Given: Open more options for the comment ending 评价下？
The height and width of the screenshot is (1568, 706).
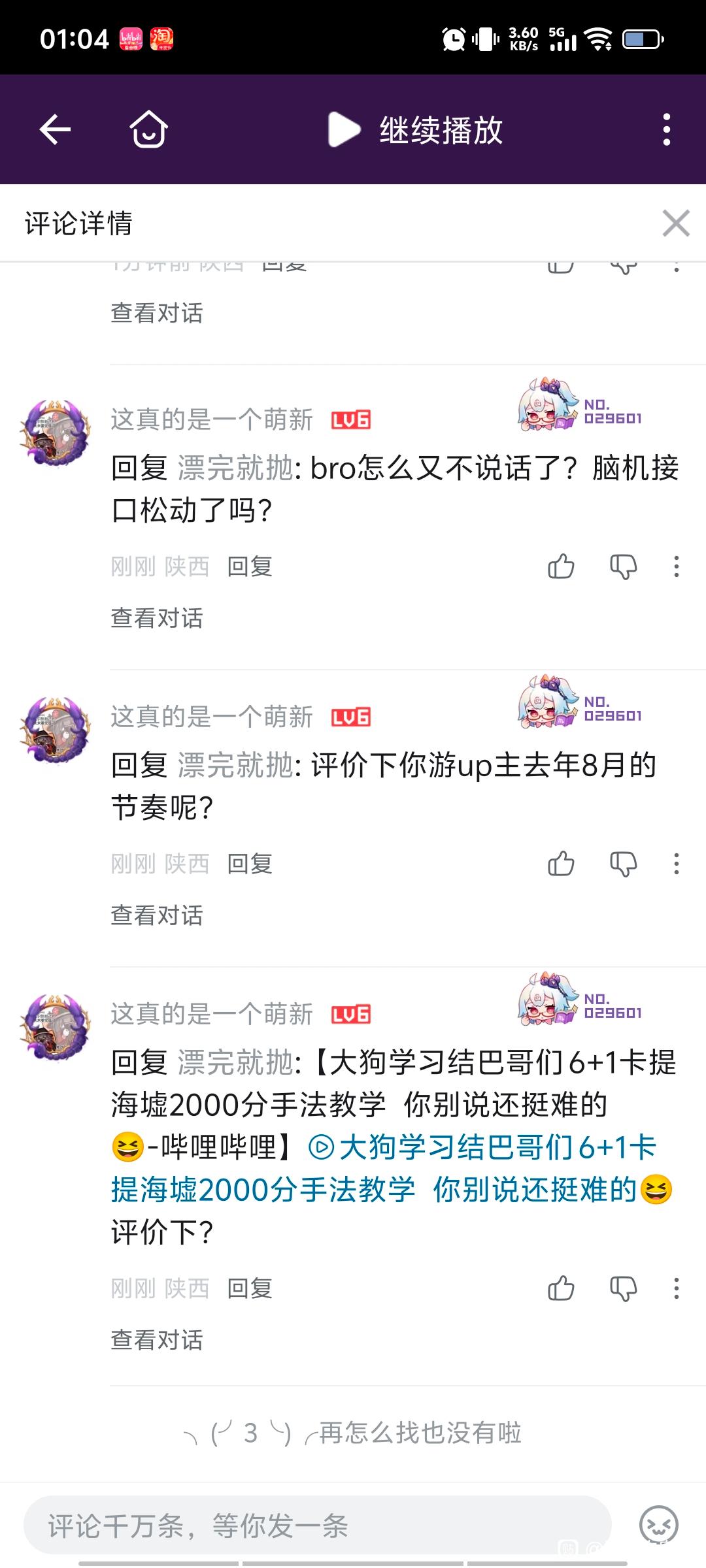Looking at the screenshot, I should [676, 1288].
